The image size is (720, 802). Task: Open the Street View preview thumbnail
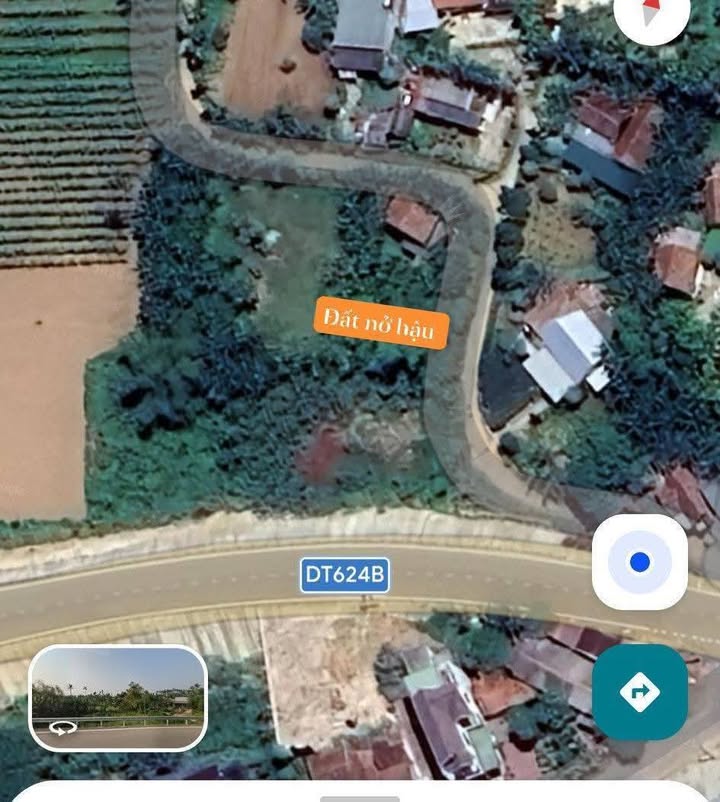pyautogui.click(x=118, y=698)
